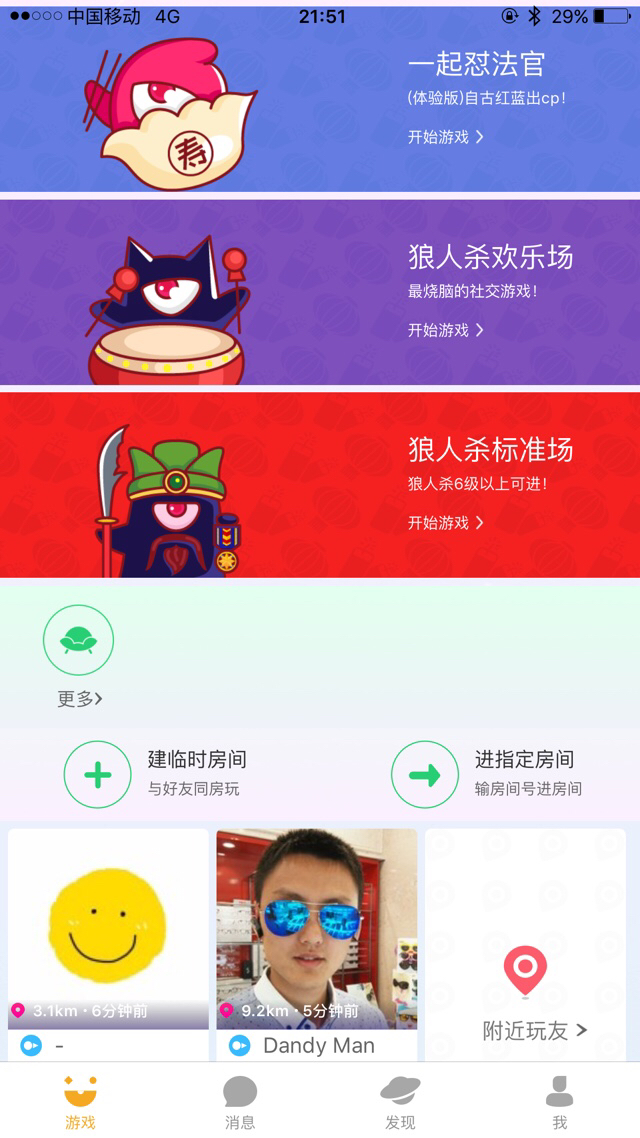
Task: Start the 一起怼法官 game
Action: click(445, 137)
